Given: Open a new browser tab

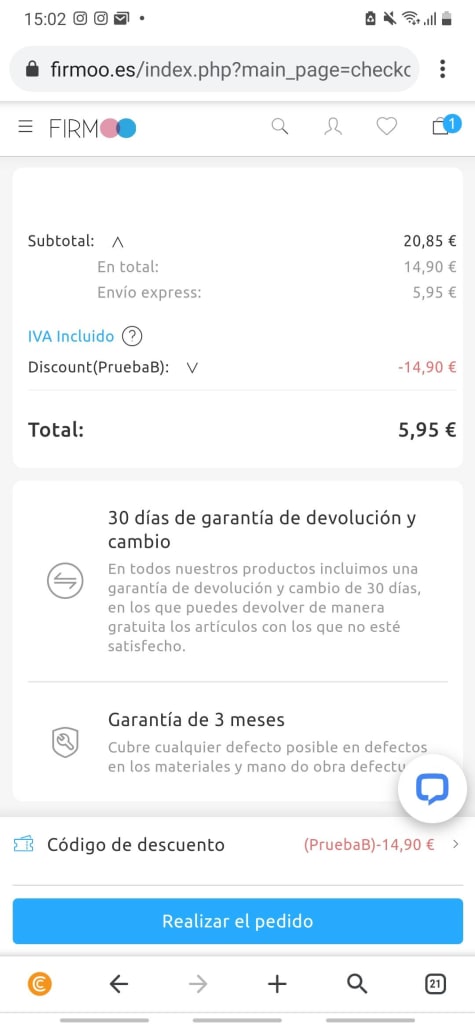Looking at the screenshot, I should [x=277, y=983].
